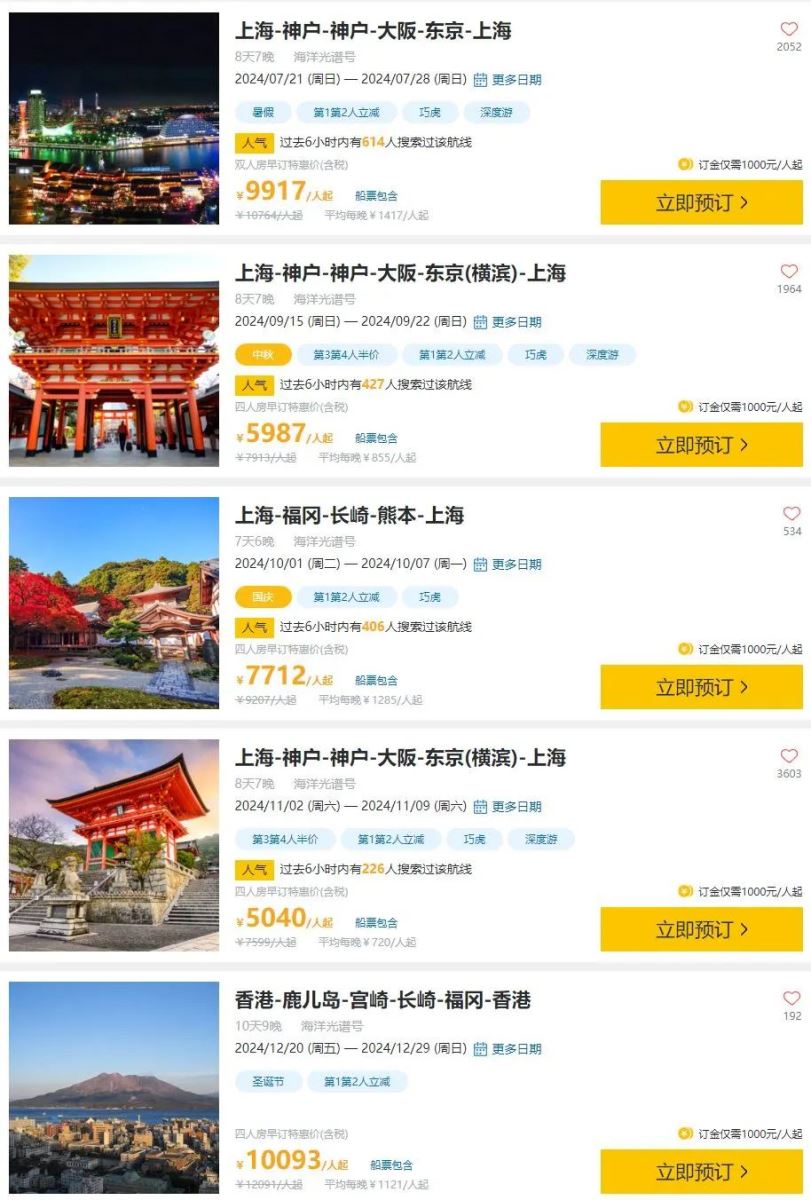The width and height of the screenshot is (811, 1200).
Task: Open the ¥9917 上海-神户-神户-大阪-东京-上海 cruise card
Action: click(x=373, y=31)
